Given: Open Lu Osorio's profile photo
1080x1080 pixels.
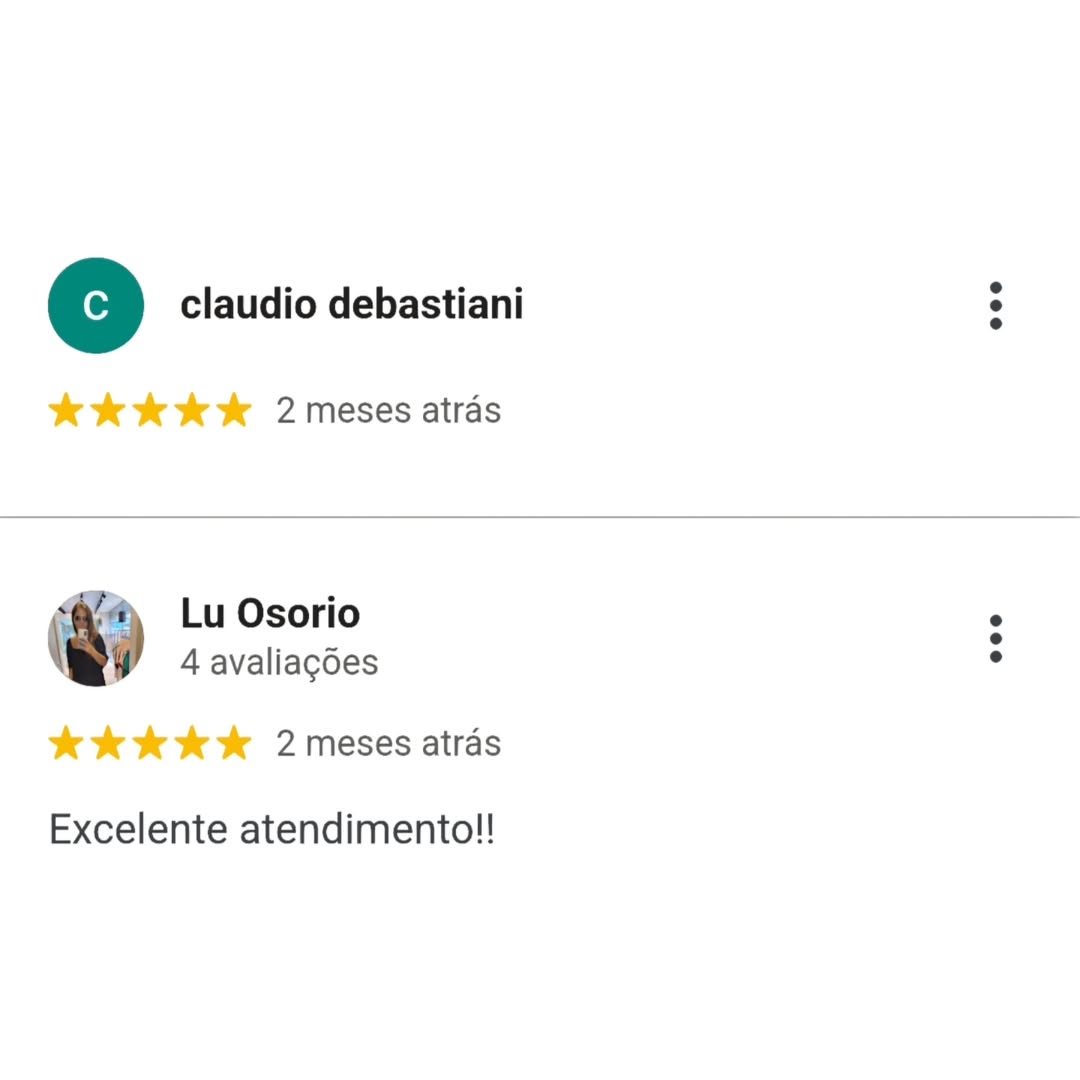Looking at the screenshot, I should 96,638.
